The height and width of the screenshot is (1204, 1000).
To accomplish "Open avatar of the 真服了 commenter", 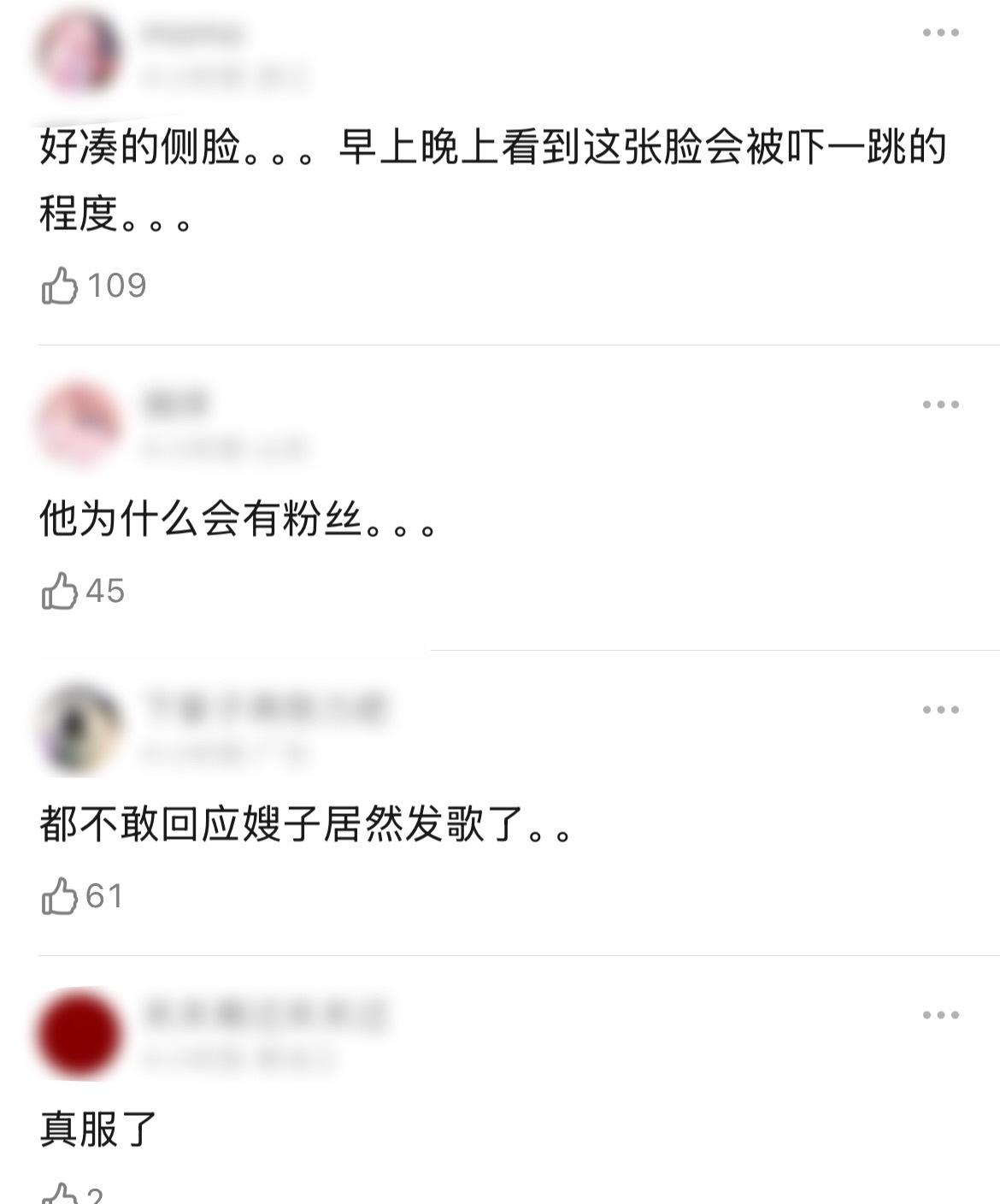I will point(79,1035).
